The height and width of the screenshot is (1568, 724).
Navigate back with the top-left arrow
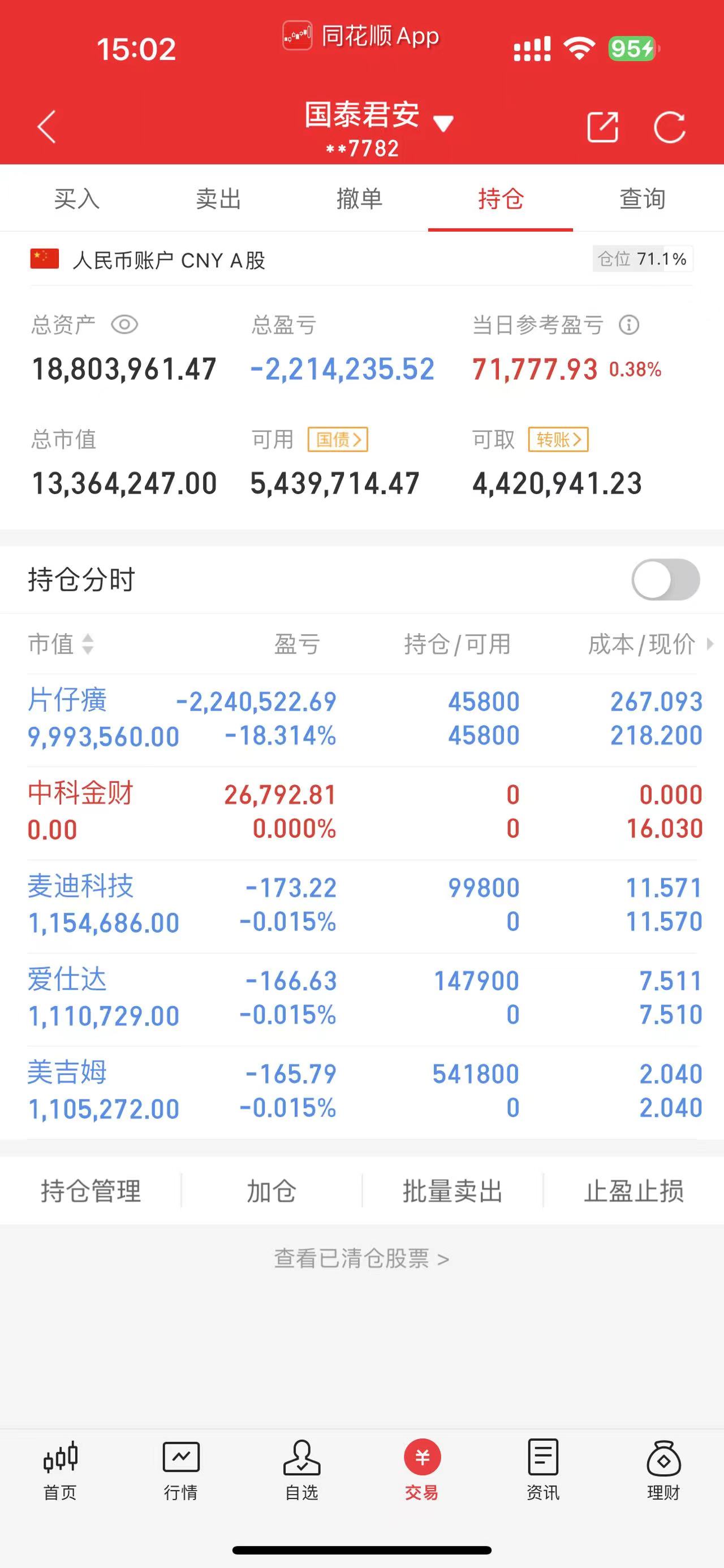point(46,127)
